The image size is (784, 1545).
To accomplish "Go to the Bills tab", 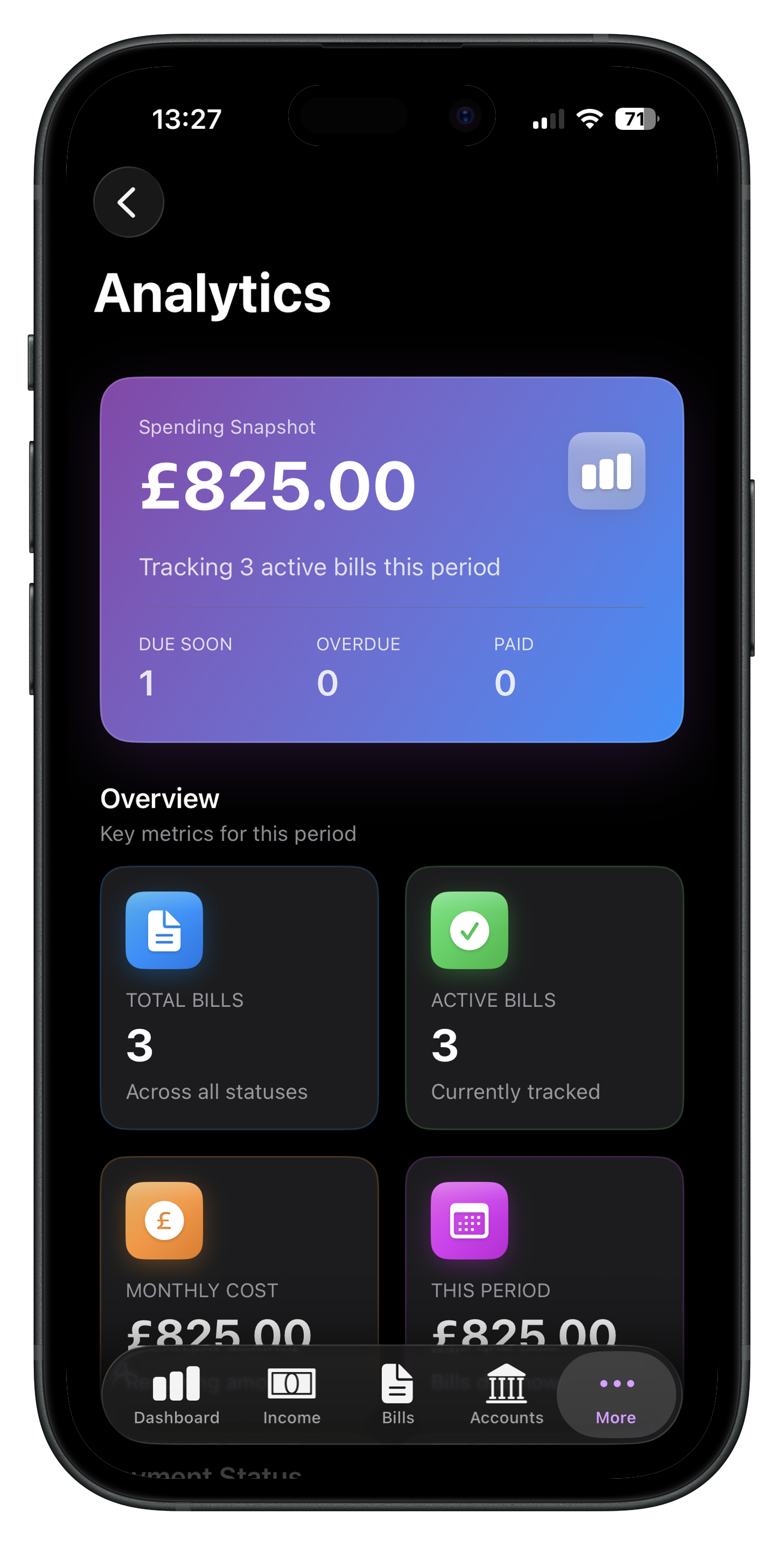I will click(x=398, y=1394).
